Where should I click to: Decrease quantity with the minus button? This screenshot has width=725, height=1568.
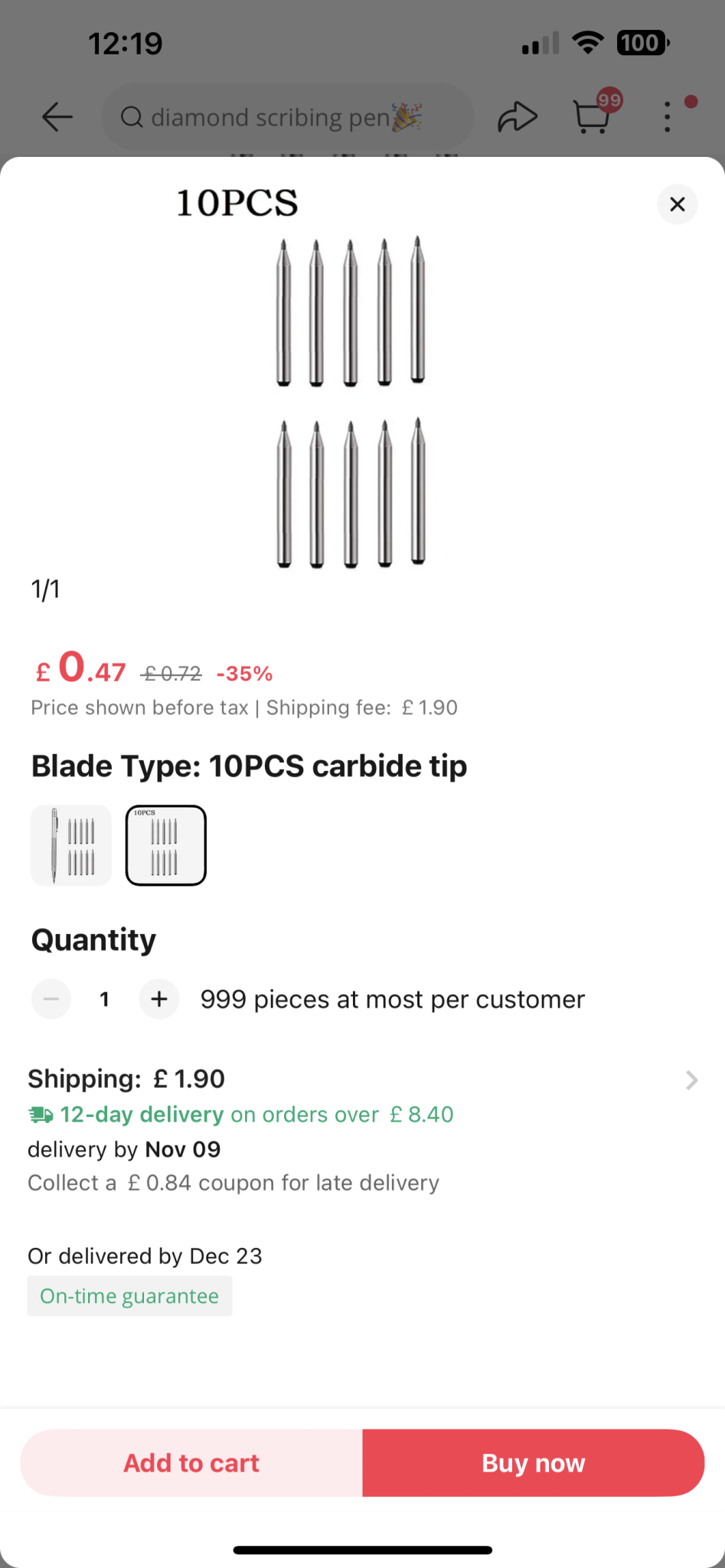[x=51, y=999]
